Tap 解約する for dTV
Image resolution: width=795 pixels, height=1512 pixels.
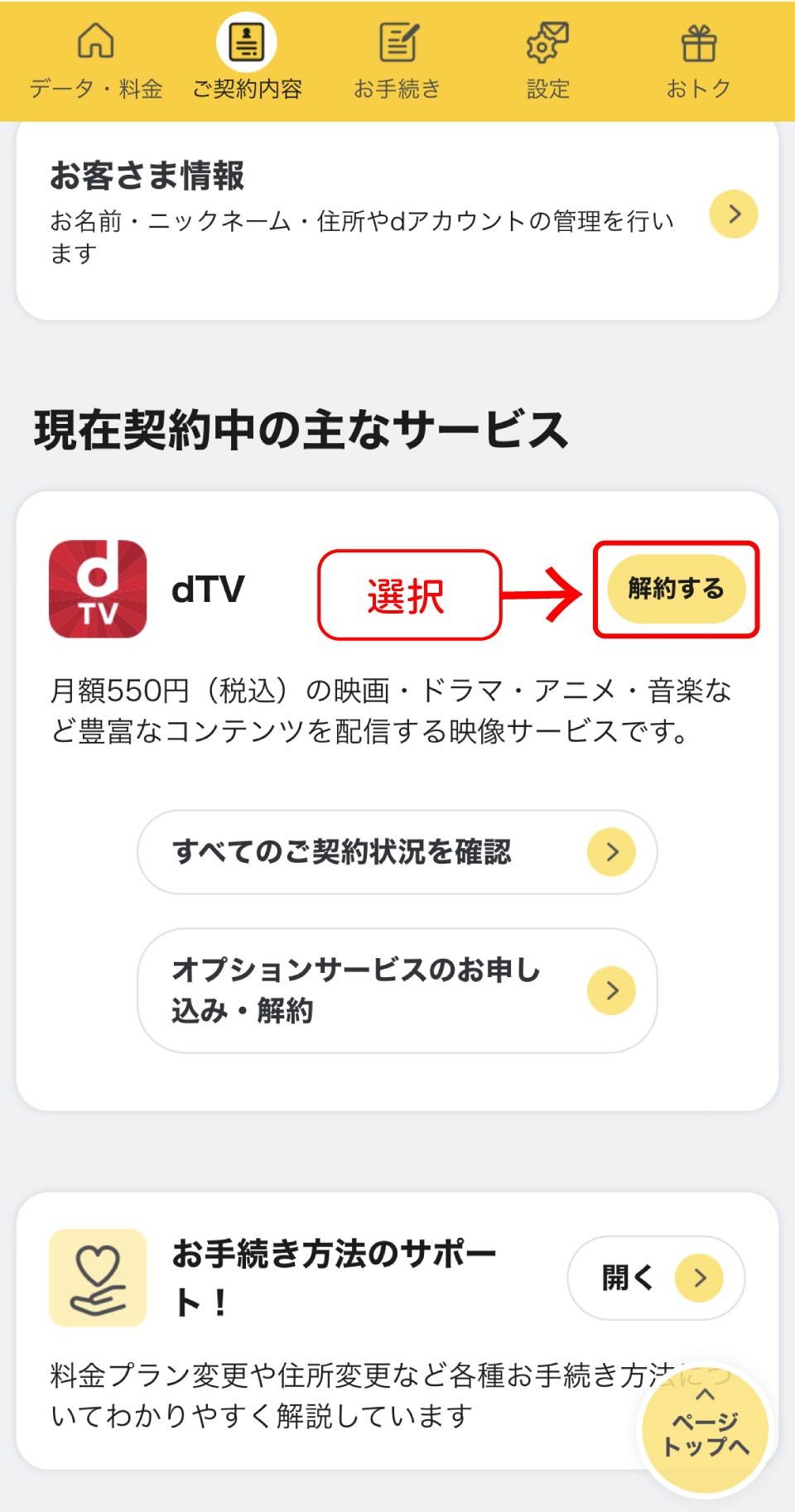click(676, 589)
